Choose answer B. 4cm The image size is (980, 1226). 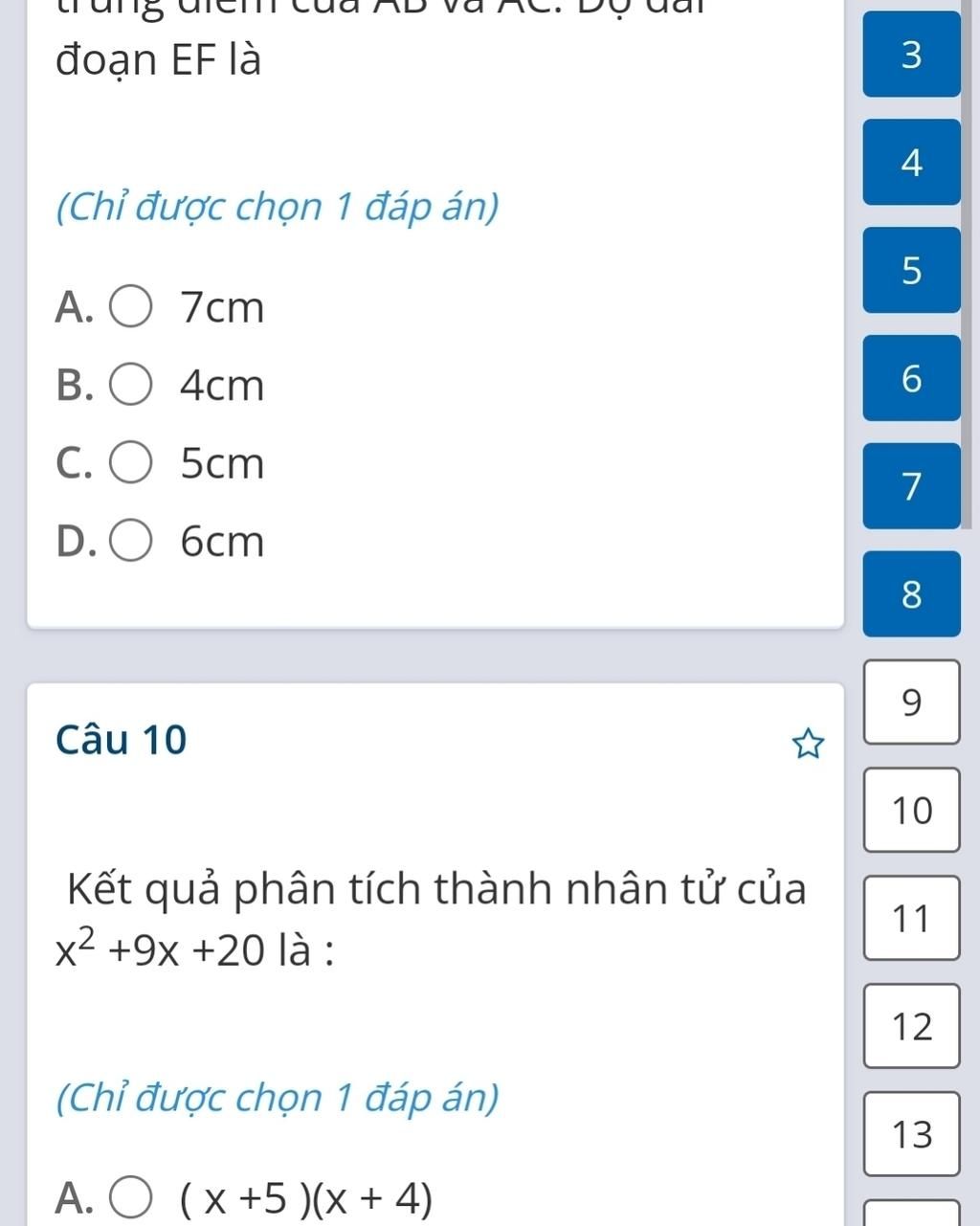131,386
